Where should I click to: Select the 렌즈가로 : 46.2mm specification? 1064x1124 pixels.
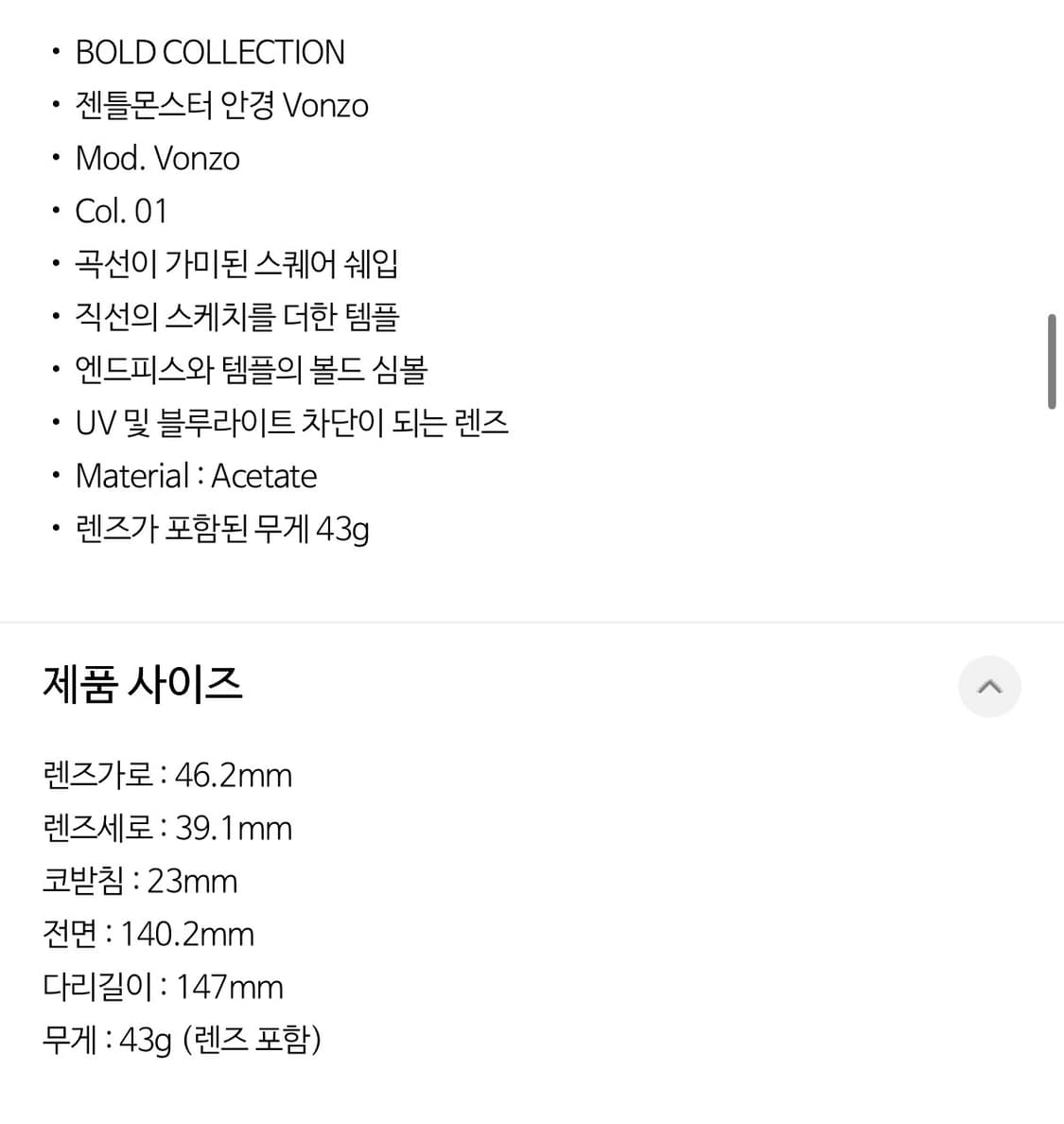click(x=166, y=775)
